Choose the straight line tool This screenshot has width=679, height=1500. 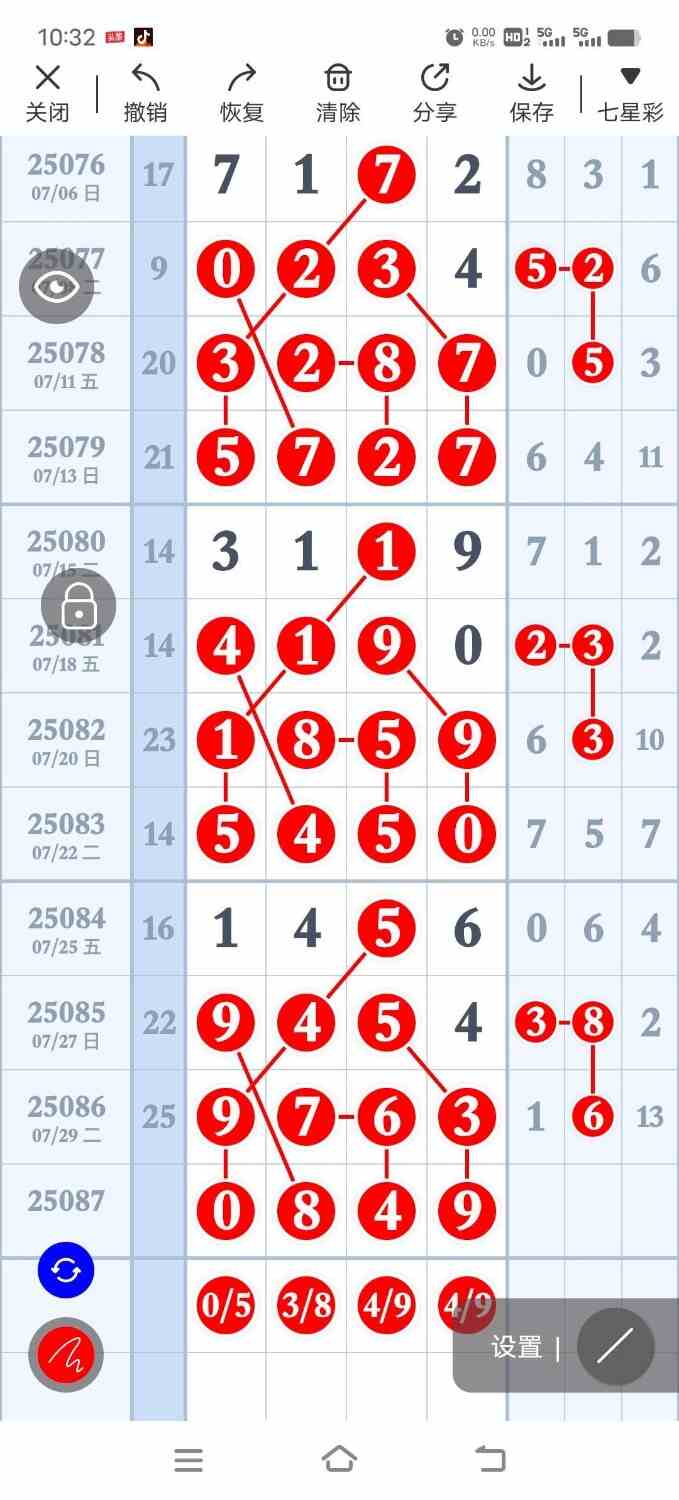[615, 1347]
